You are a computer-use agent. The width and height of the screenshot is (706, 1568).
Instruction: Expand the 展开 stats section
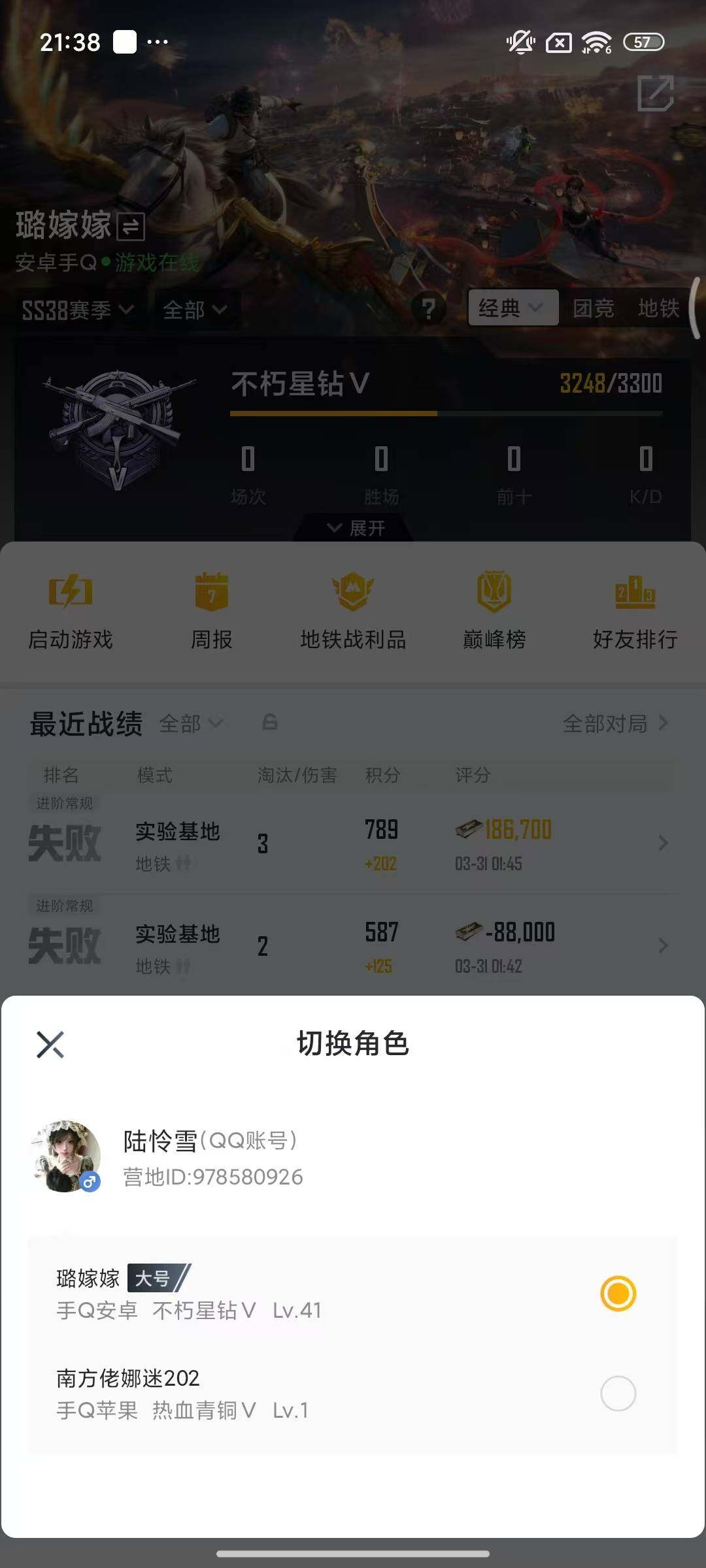tap(353, 528)
